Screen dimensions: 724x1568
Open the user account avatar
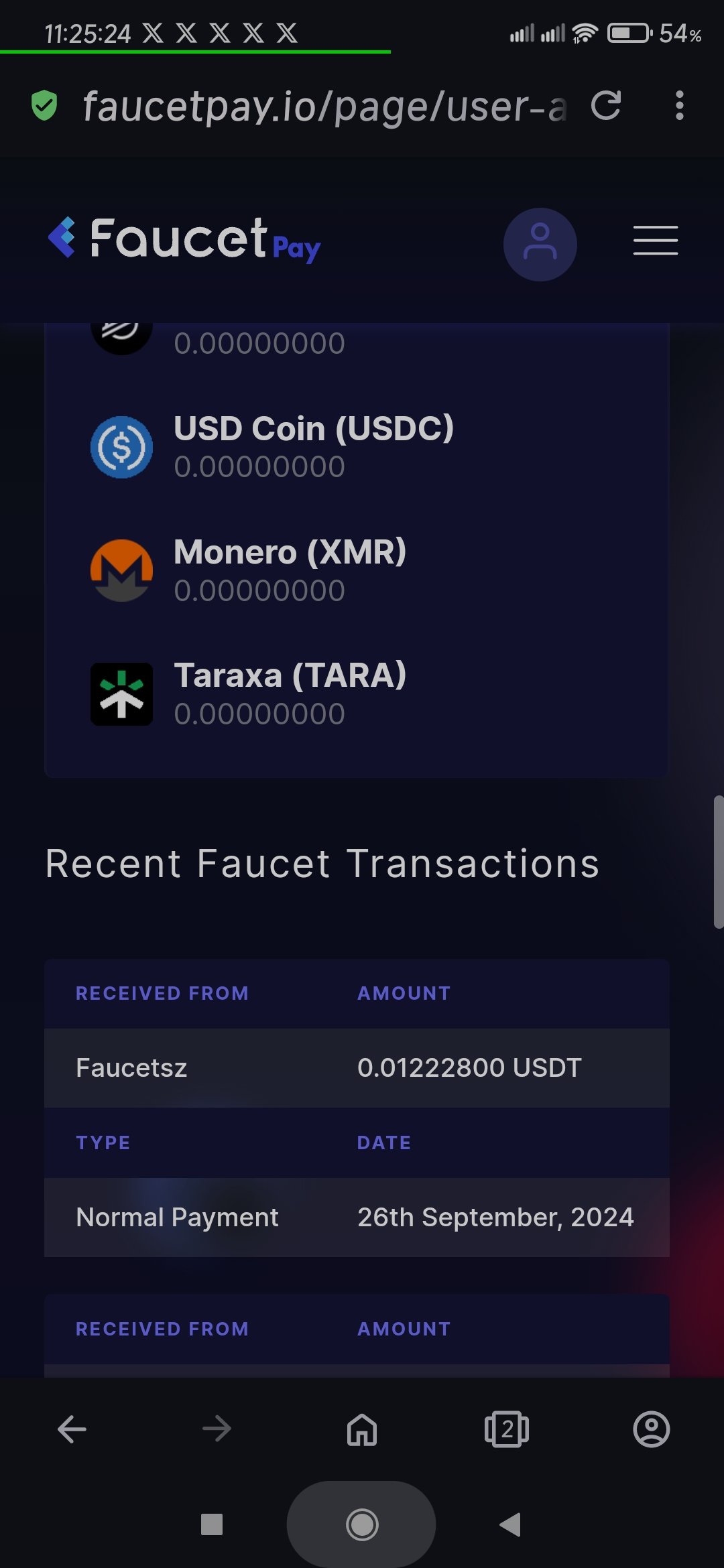tap(540, 244)
